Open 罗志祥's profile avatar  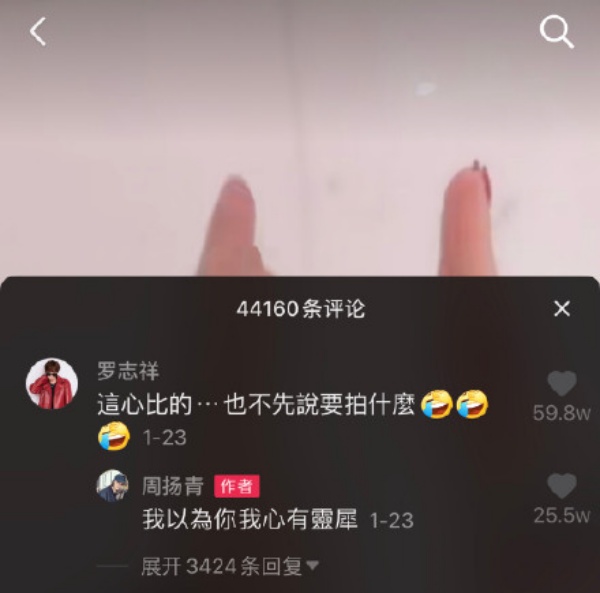coord(52,384)
